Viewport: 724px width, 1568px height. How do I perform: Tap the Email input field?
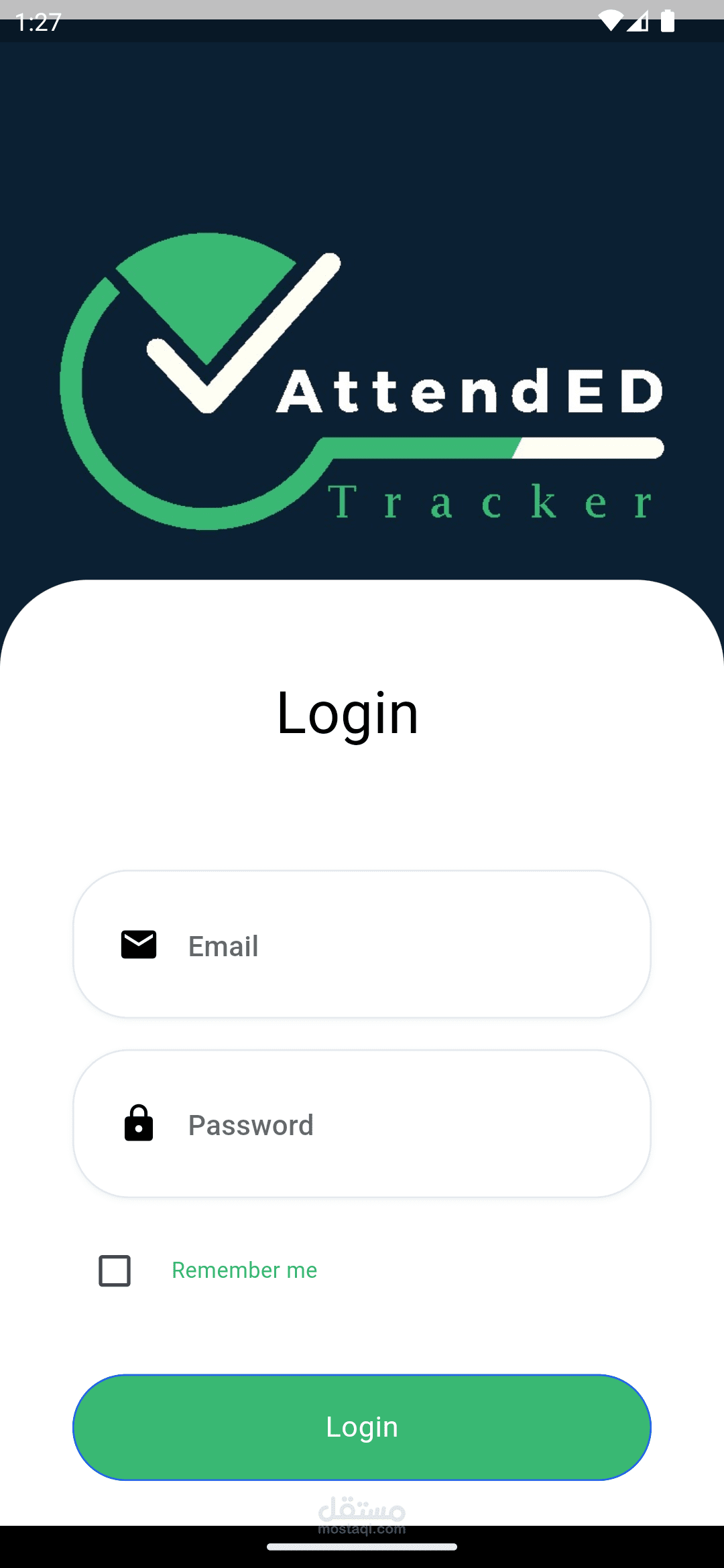pos(362,944)
